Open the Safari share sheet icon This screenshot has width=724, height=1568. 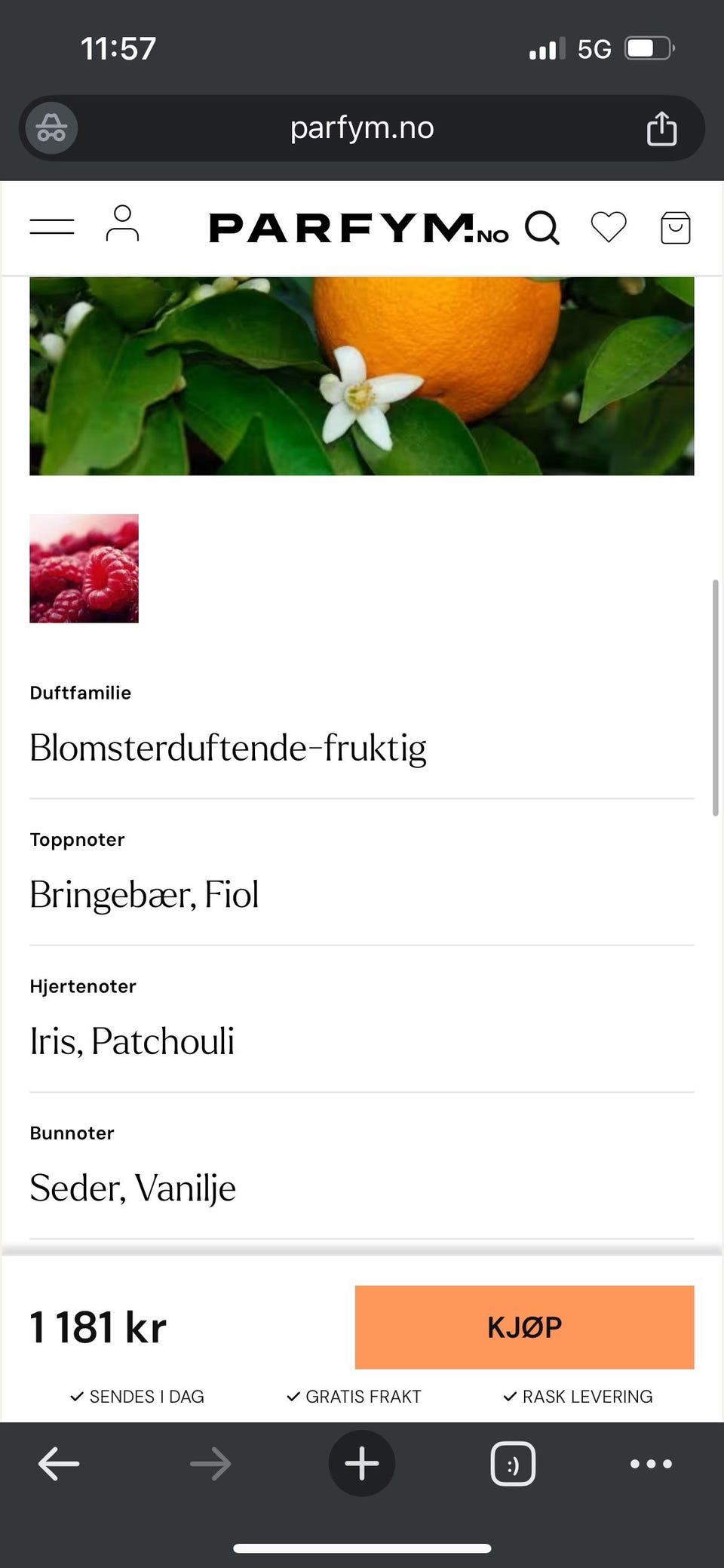click(x=661, y=128)
